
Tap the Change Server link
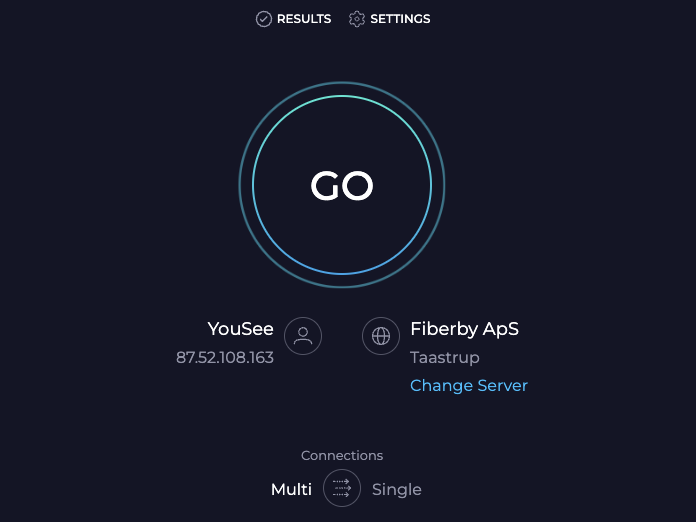pyautogui.click(x=468, y=385)
